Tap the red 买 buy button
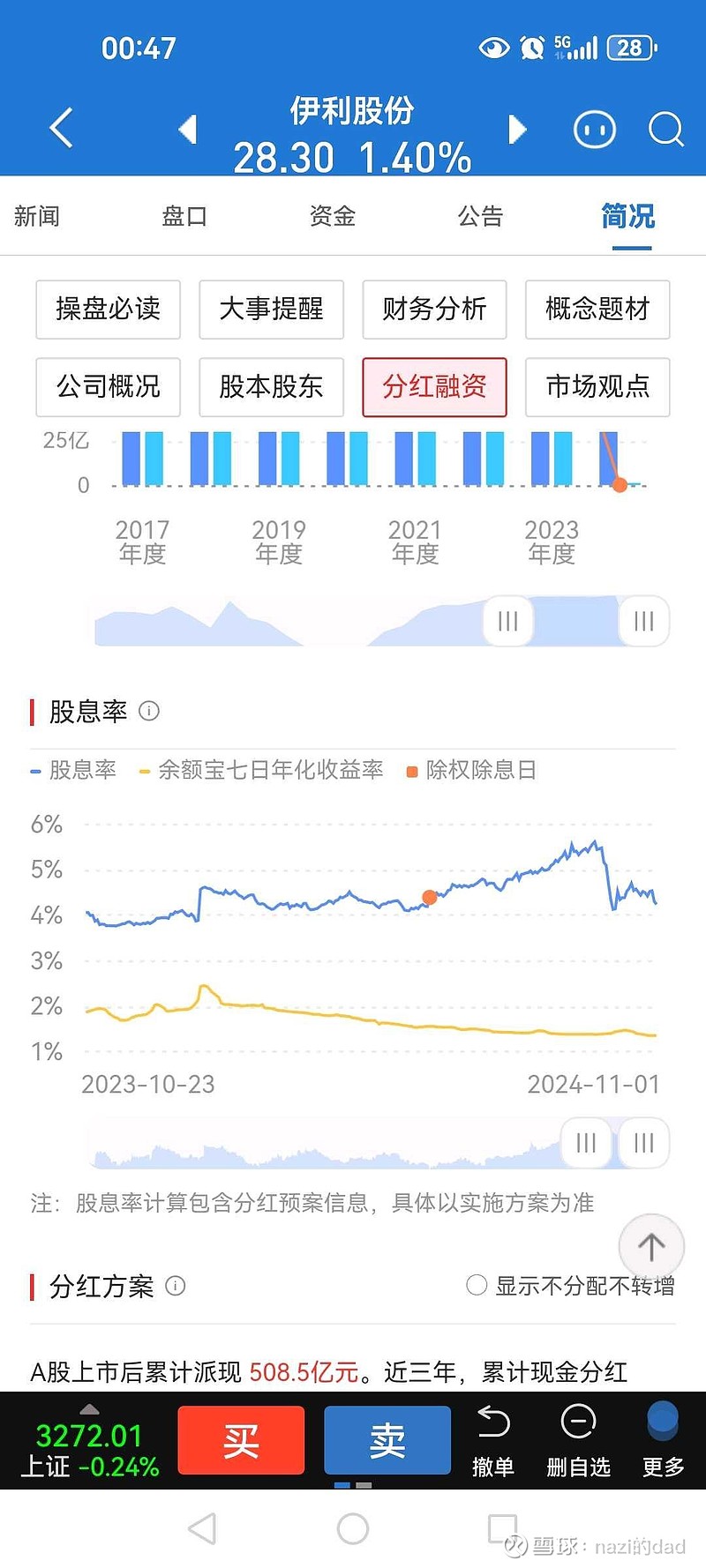 pos(241,1440)
